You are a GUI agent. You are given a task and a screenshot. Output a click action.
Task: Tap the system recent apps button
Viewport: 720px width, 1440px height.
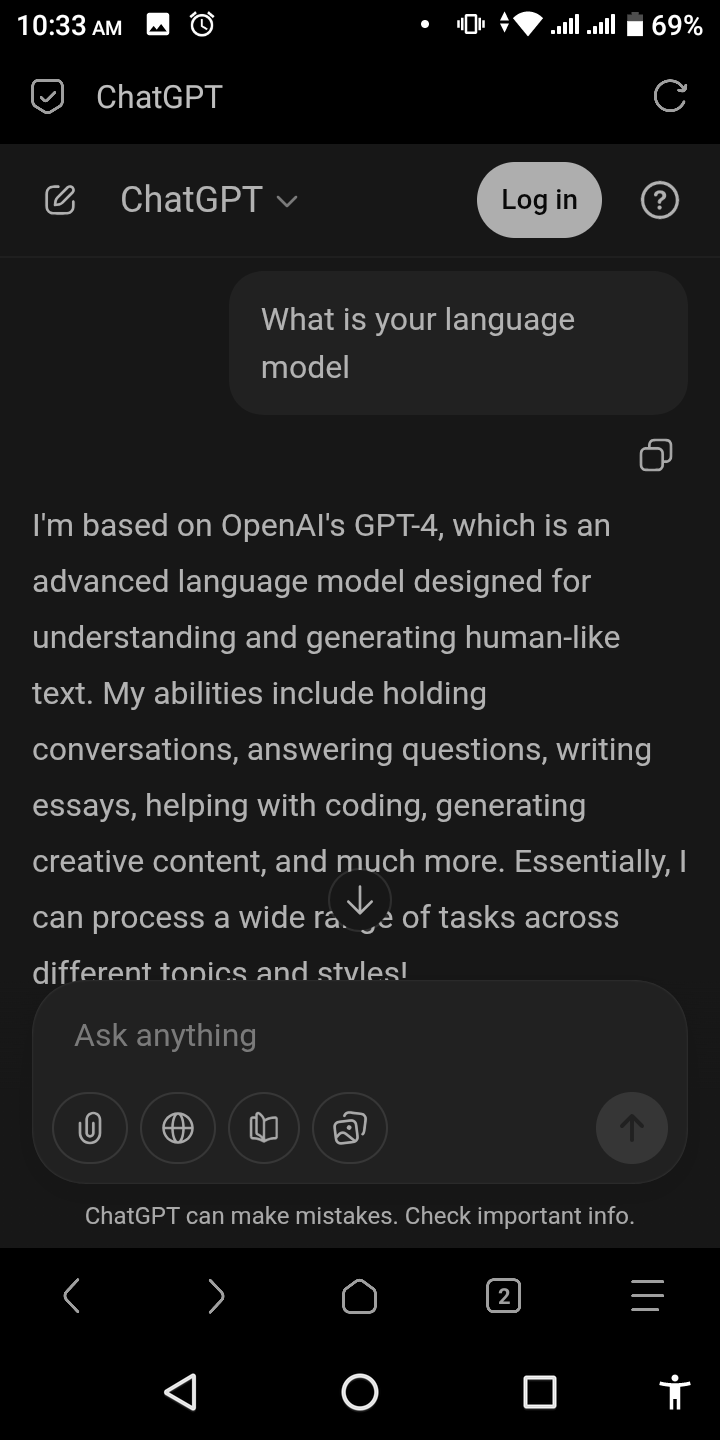pyautogui.click(x=539, y=1392)
